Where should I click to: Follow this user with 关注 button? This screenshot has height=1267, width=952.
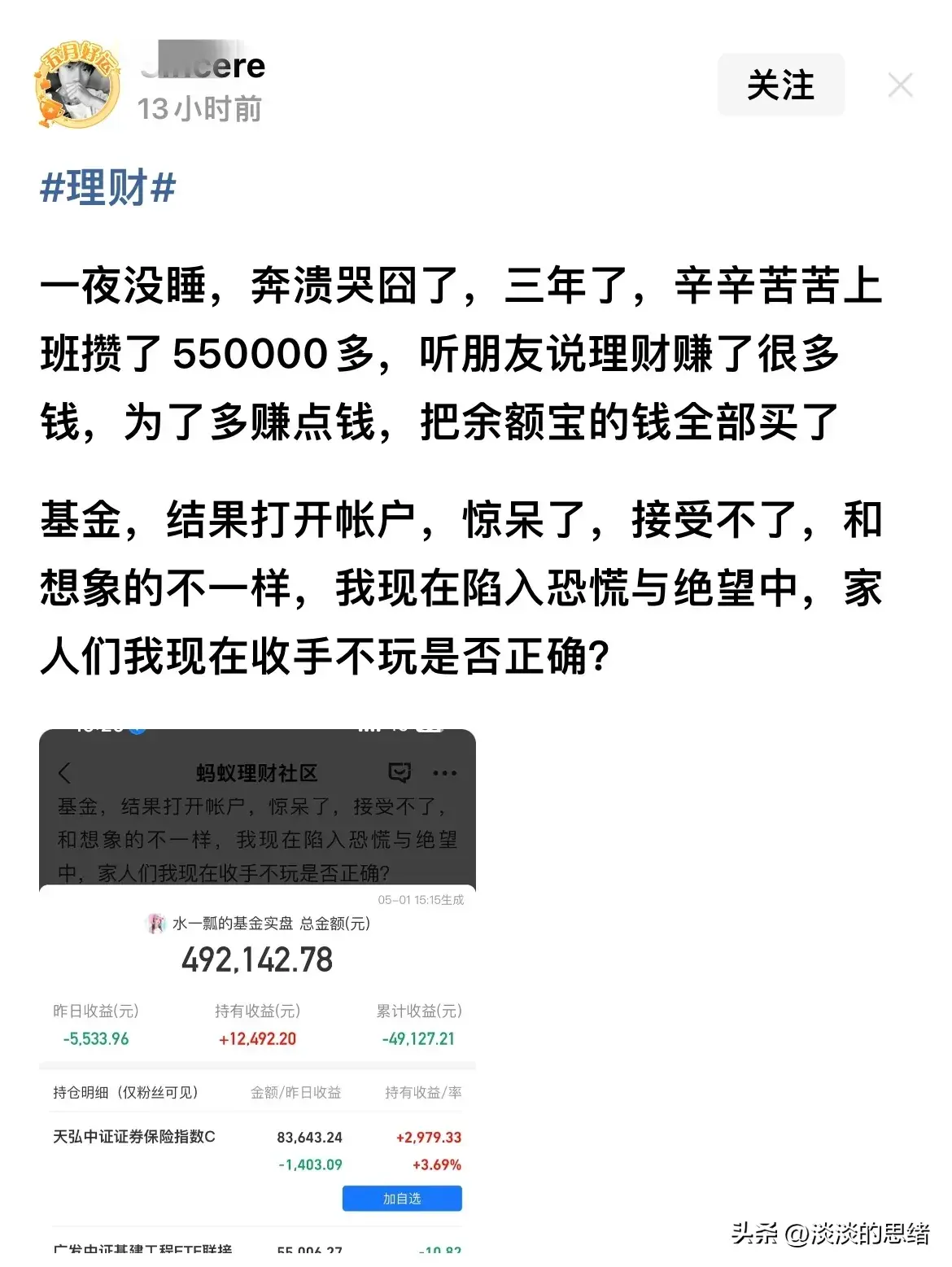(780, 85)
